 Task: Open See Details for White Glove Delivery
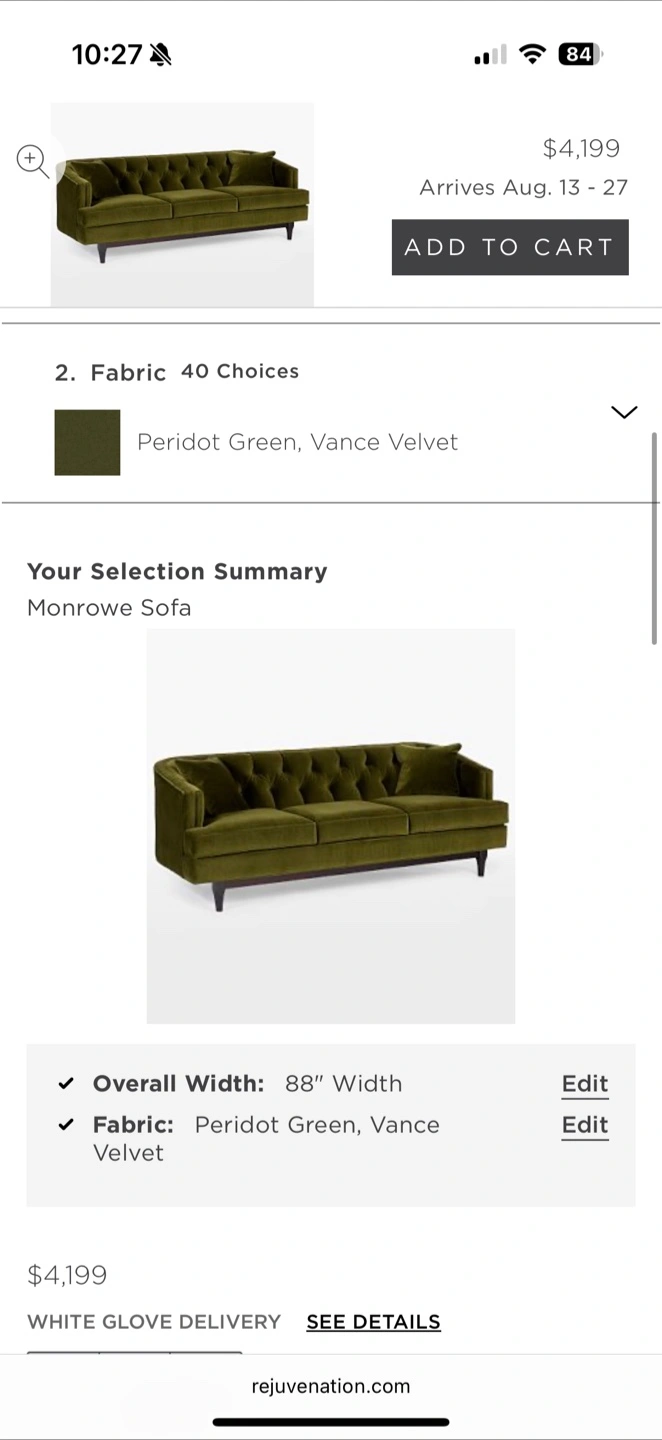click(373, 1322)
